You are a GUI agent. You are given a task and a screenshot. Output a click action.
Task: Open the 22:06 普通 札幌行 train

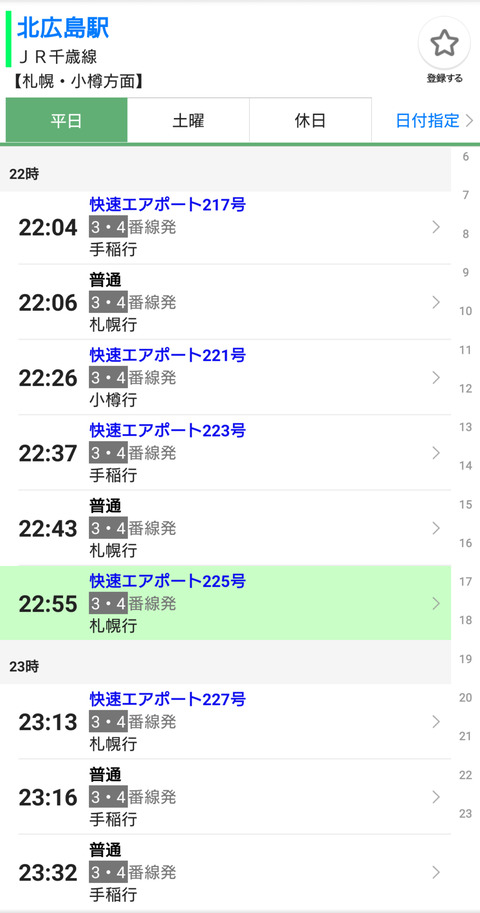(x=225, y=302)
